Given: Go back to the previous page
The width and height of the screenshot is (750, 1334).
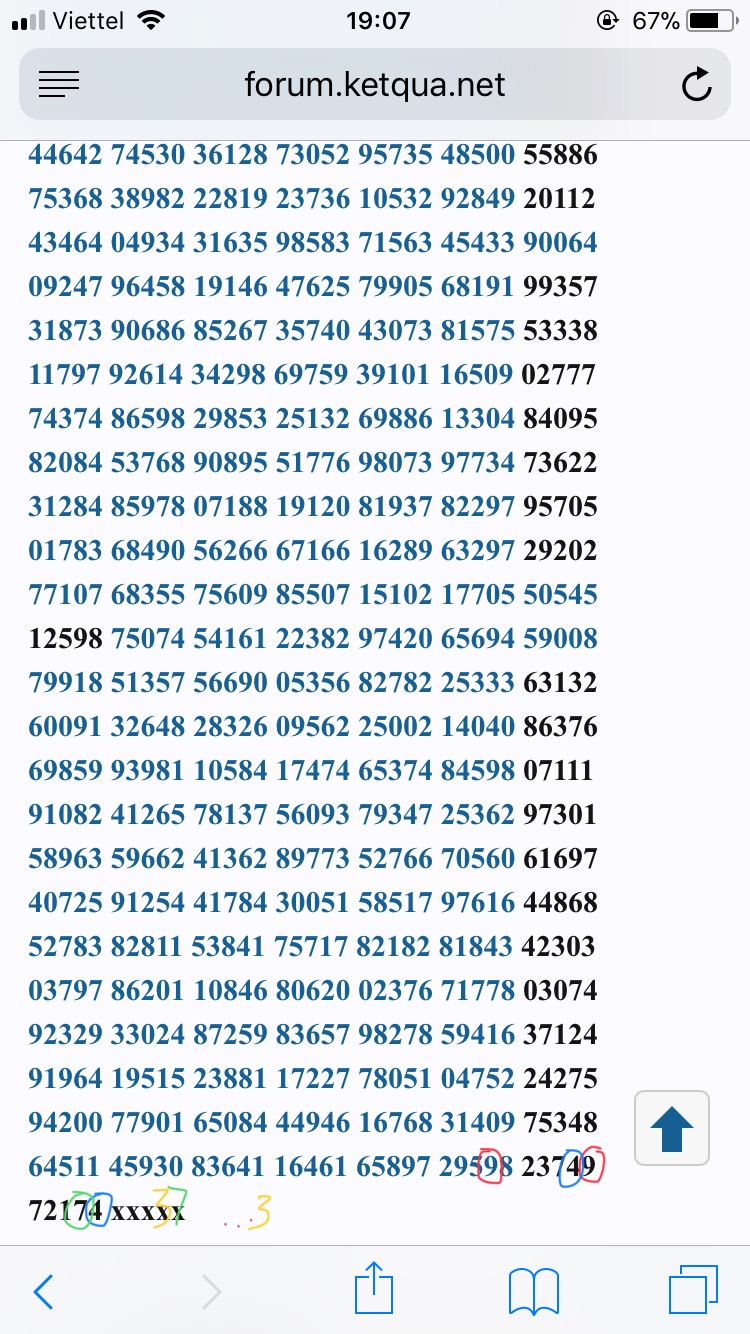Looking at the screenshot, I should [43, 1292].
